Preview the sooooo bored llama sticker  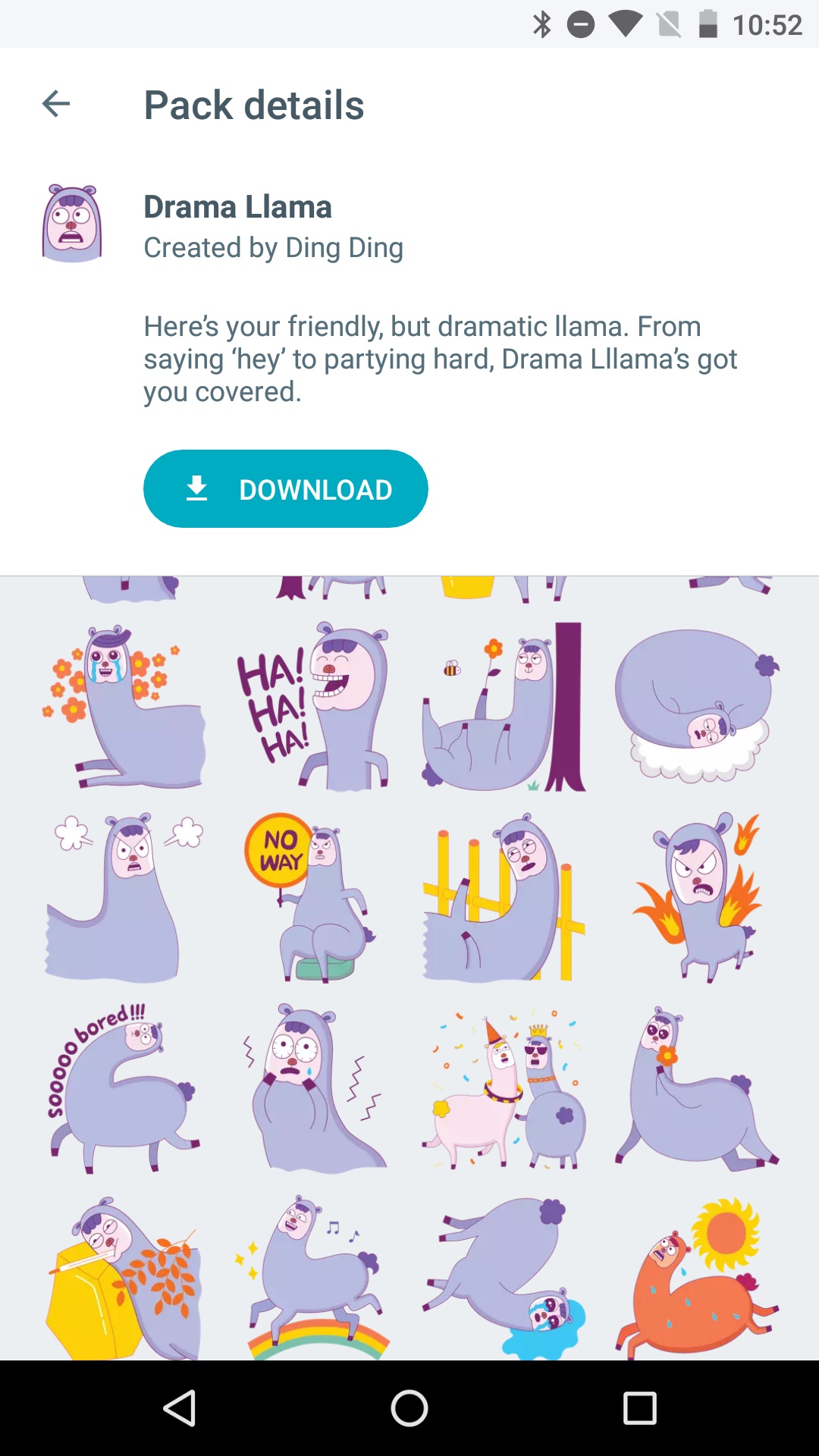pos(123,1088)
